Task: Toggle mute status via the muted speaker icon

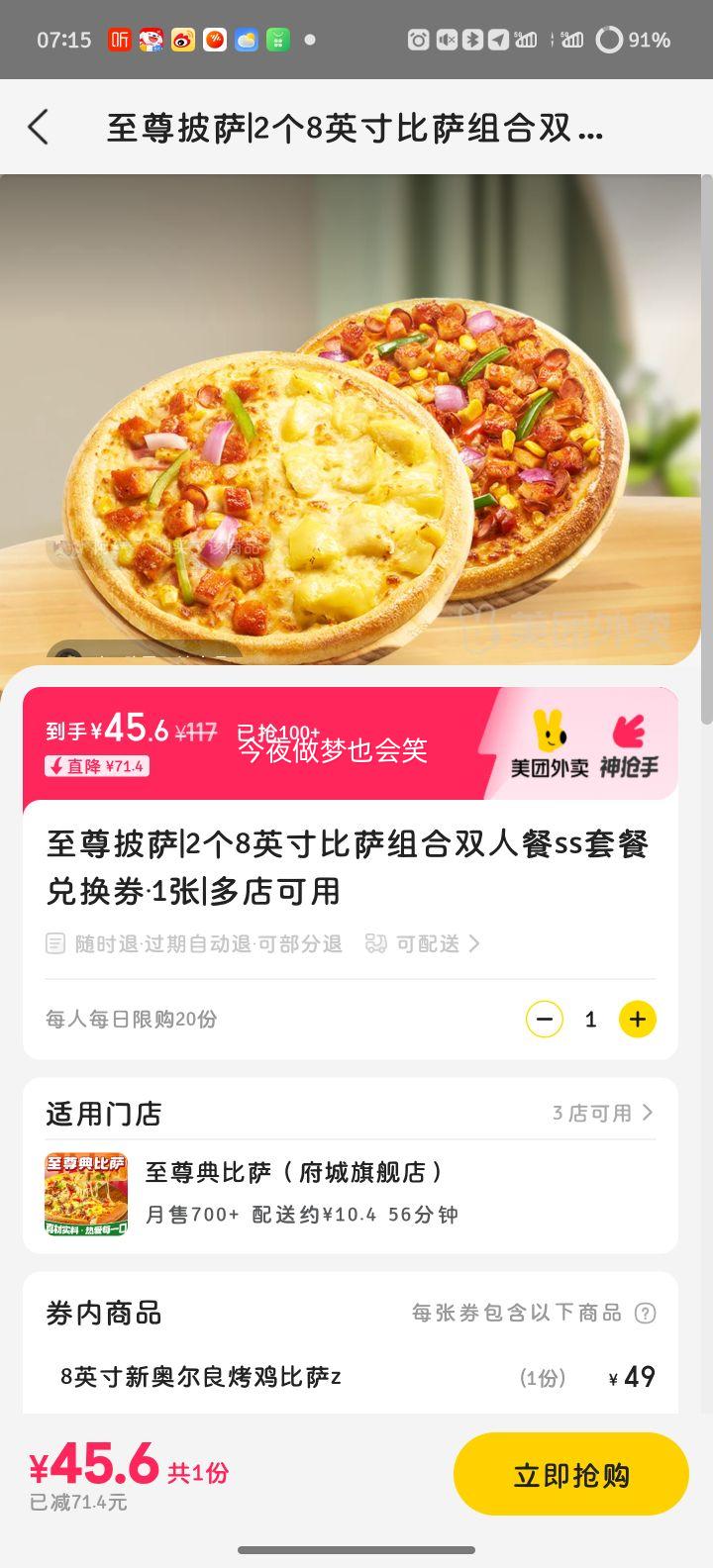Action: (448, 40)
